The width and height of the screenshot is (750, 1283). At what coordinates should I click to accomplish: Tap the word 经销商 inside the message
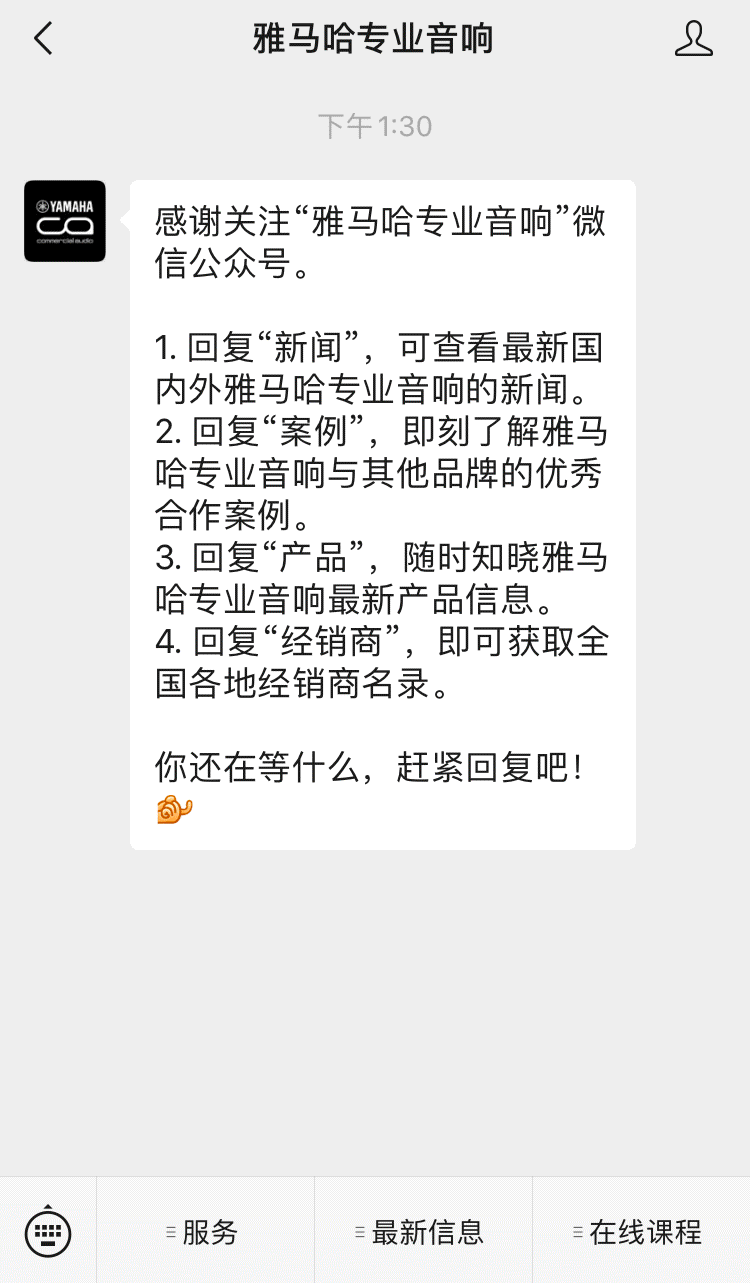pos(320,644)
